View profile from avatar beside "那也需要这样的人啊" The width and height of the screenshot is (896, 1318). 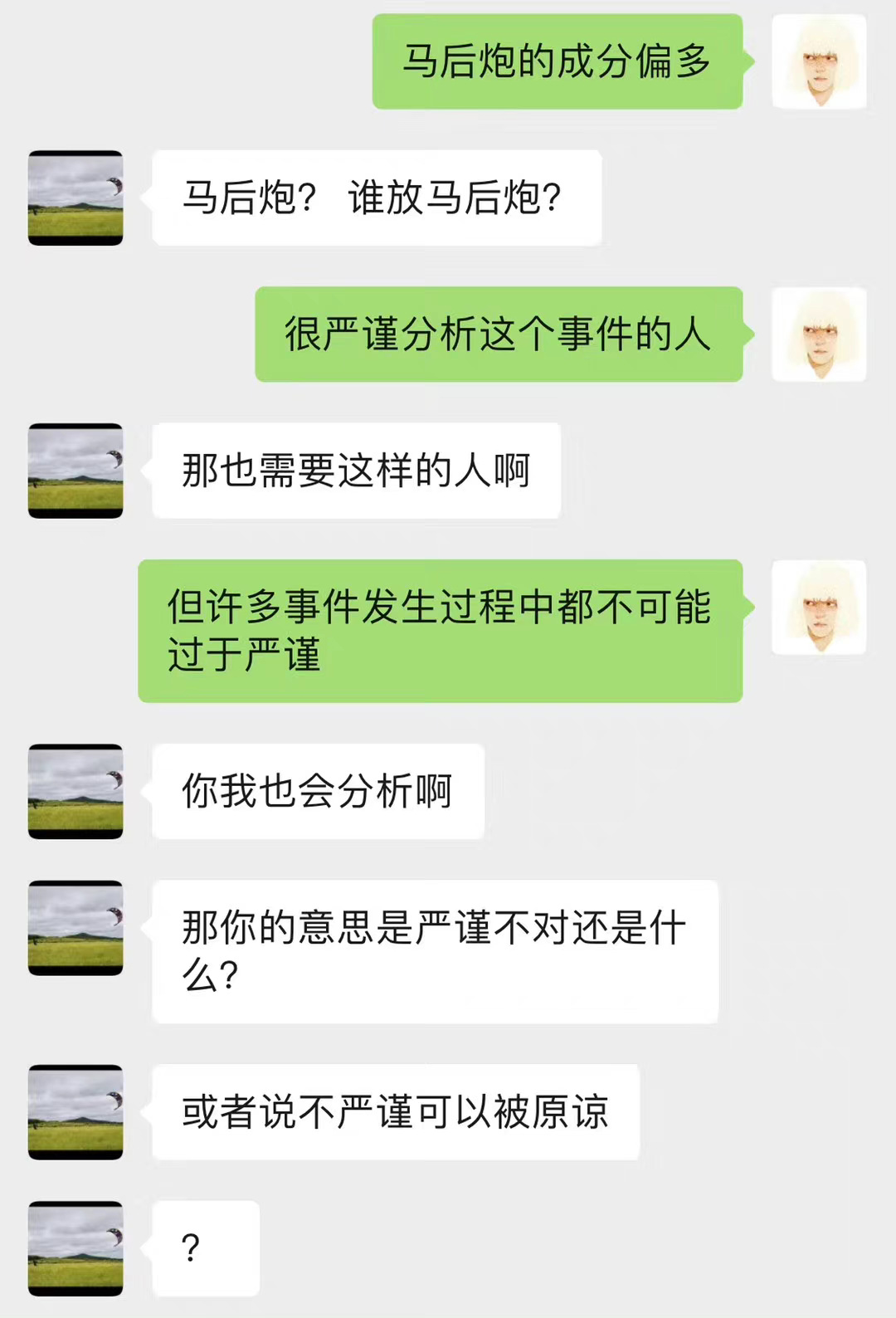click(x=75, y=471)
